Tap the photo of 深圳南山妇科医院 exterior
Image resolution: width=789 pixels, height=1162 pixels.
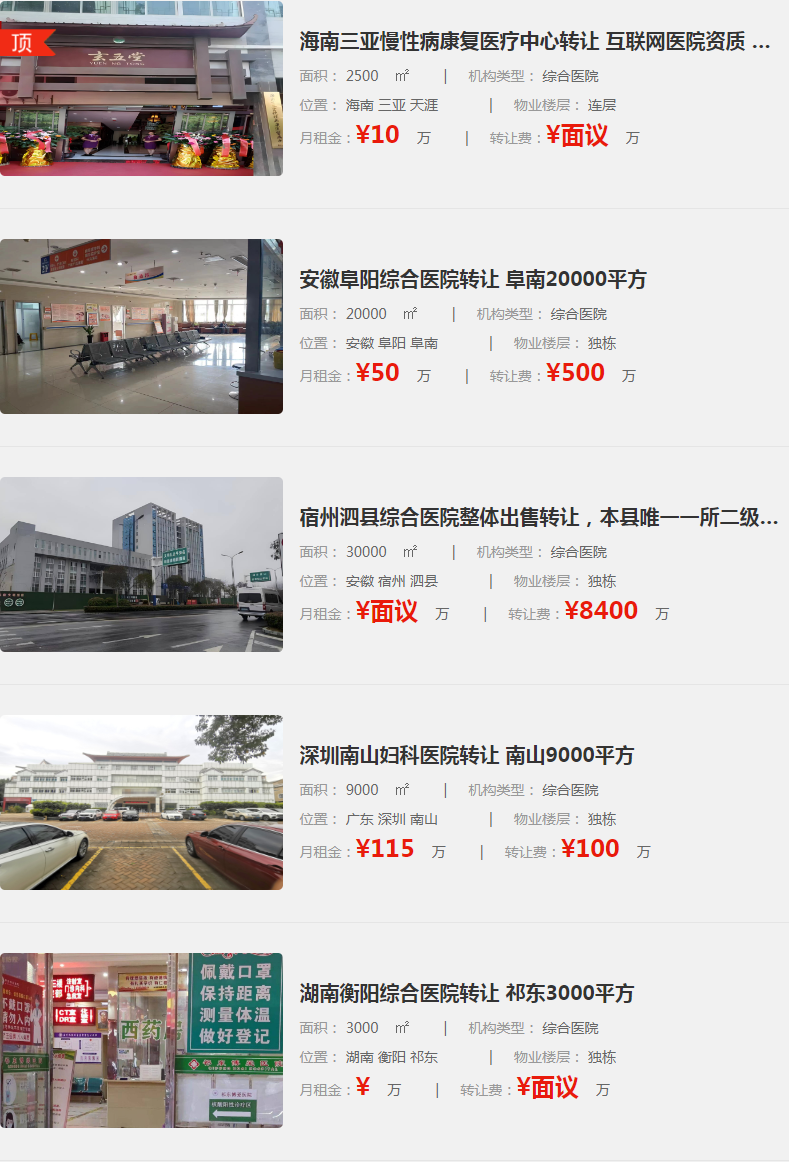[x=141, y=802]
